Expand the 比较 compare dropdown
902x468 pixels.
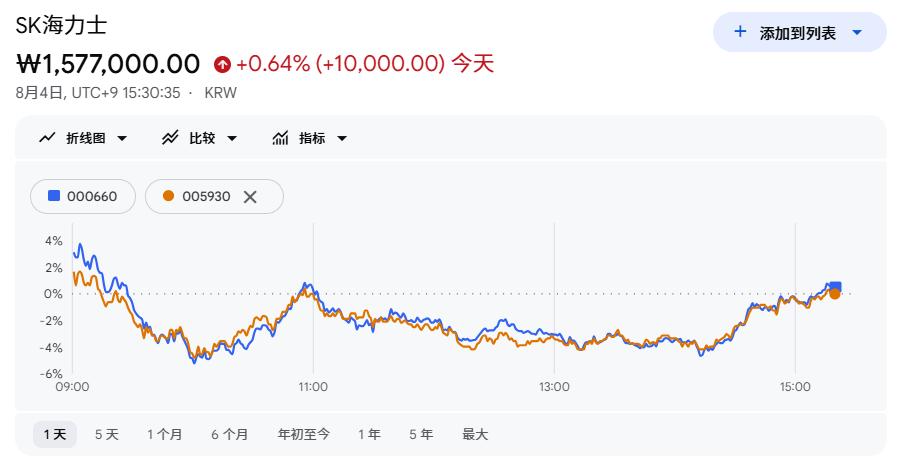(x=199, y=138)
